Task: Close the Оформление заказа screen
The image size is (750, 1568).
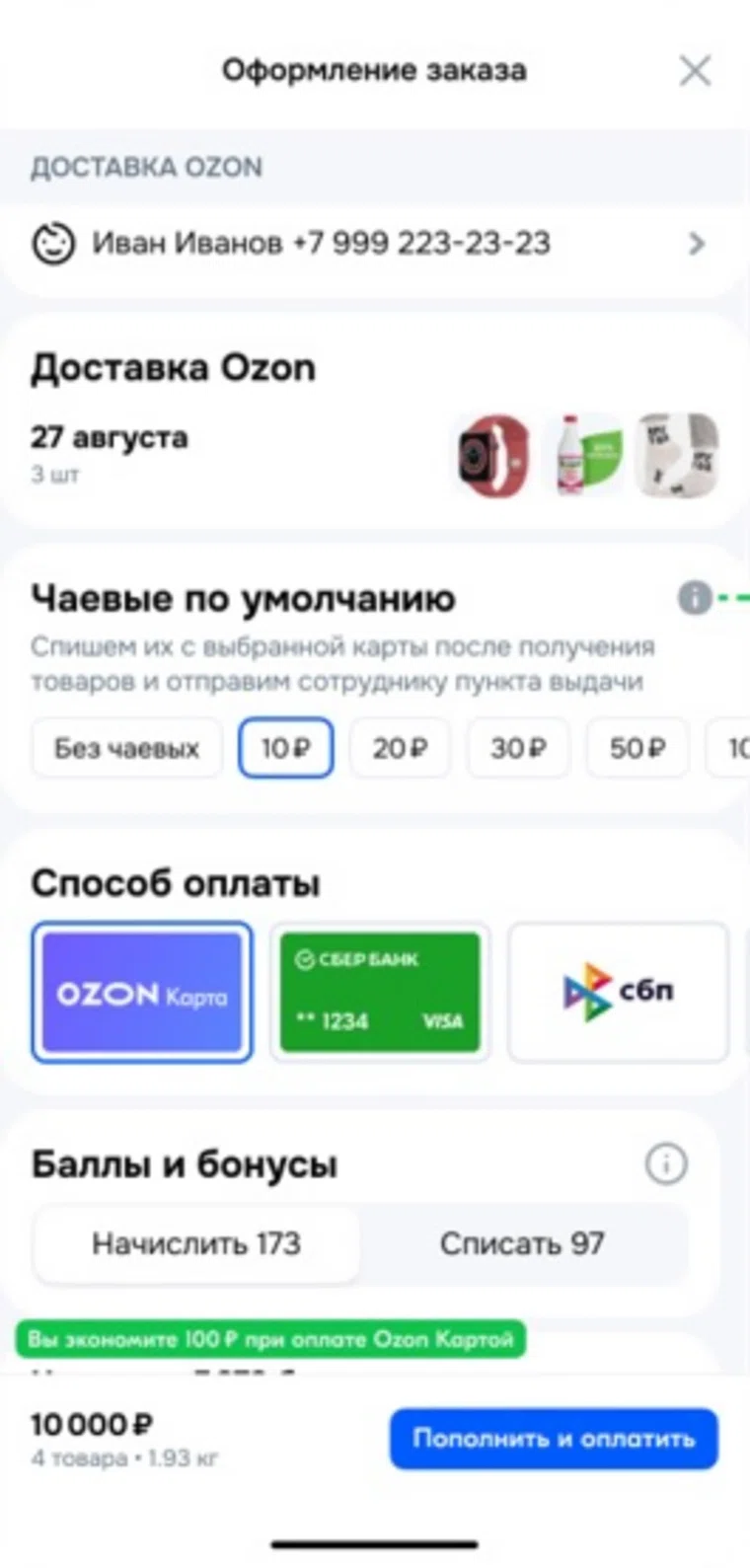Action: (x=695, y=70)
